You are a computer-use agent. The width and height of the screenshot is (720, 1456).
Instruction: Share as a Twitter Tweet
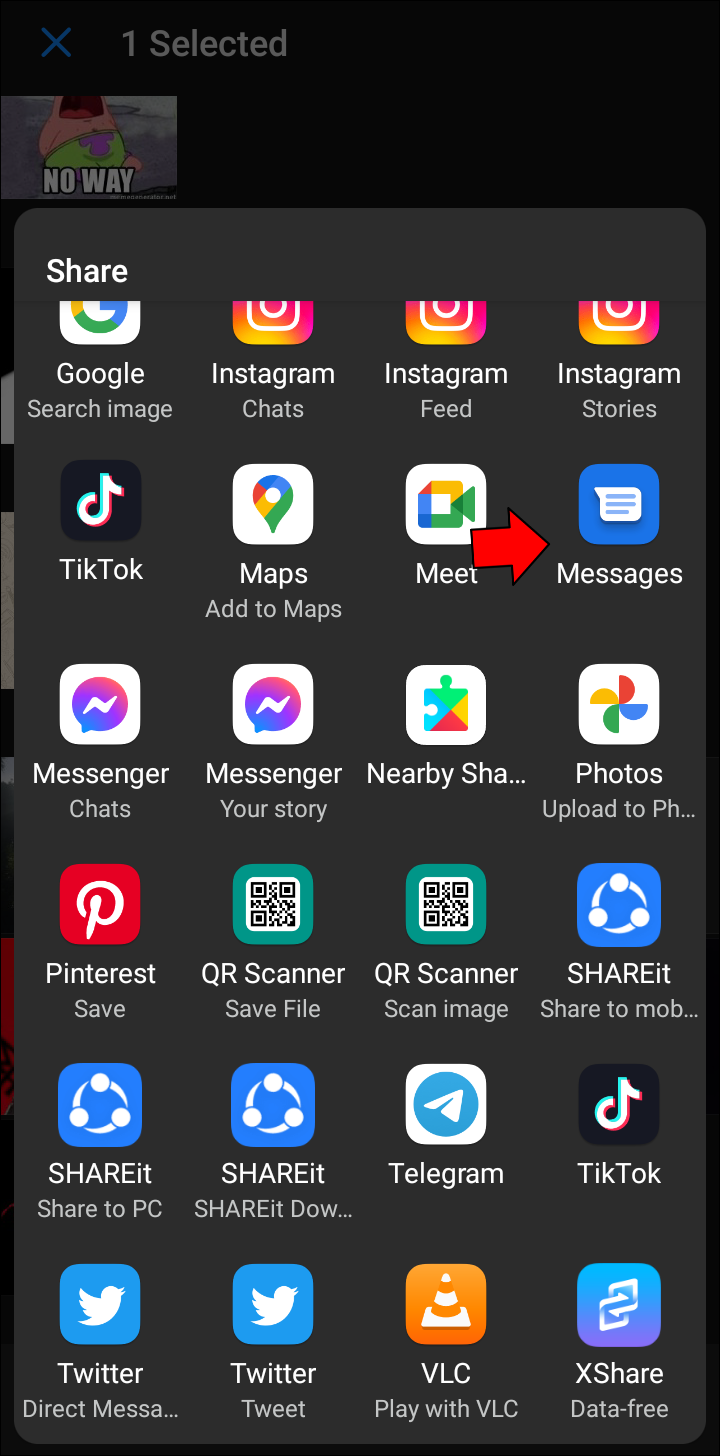(x=273, y=1305)
